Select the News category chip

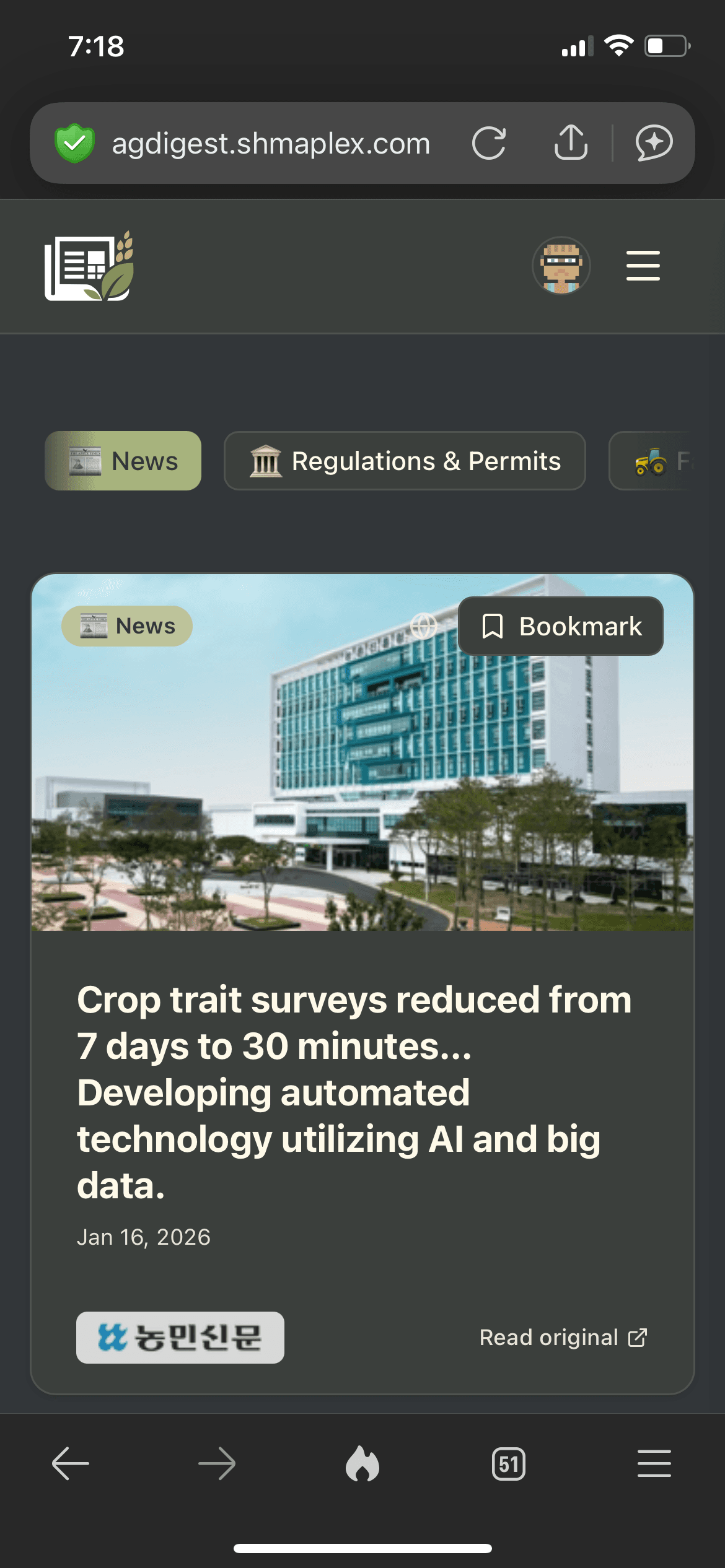pos(123,461)
